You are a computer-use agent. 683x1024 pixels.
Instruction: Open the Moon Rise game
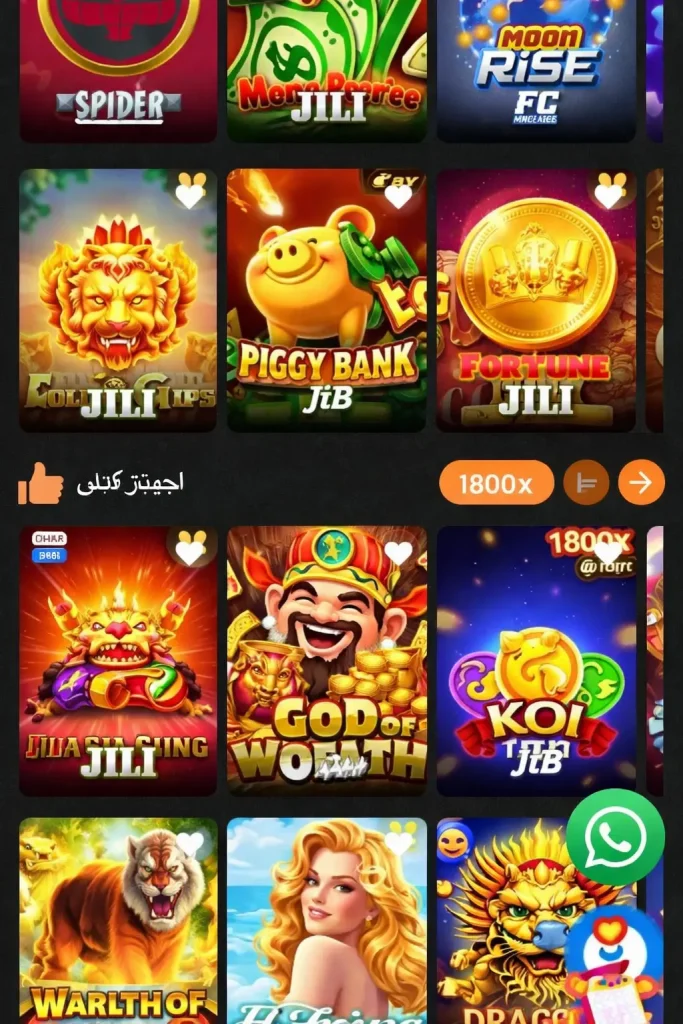pyautogui.click(x=536, y=70)
